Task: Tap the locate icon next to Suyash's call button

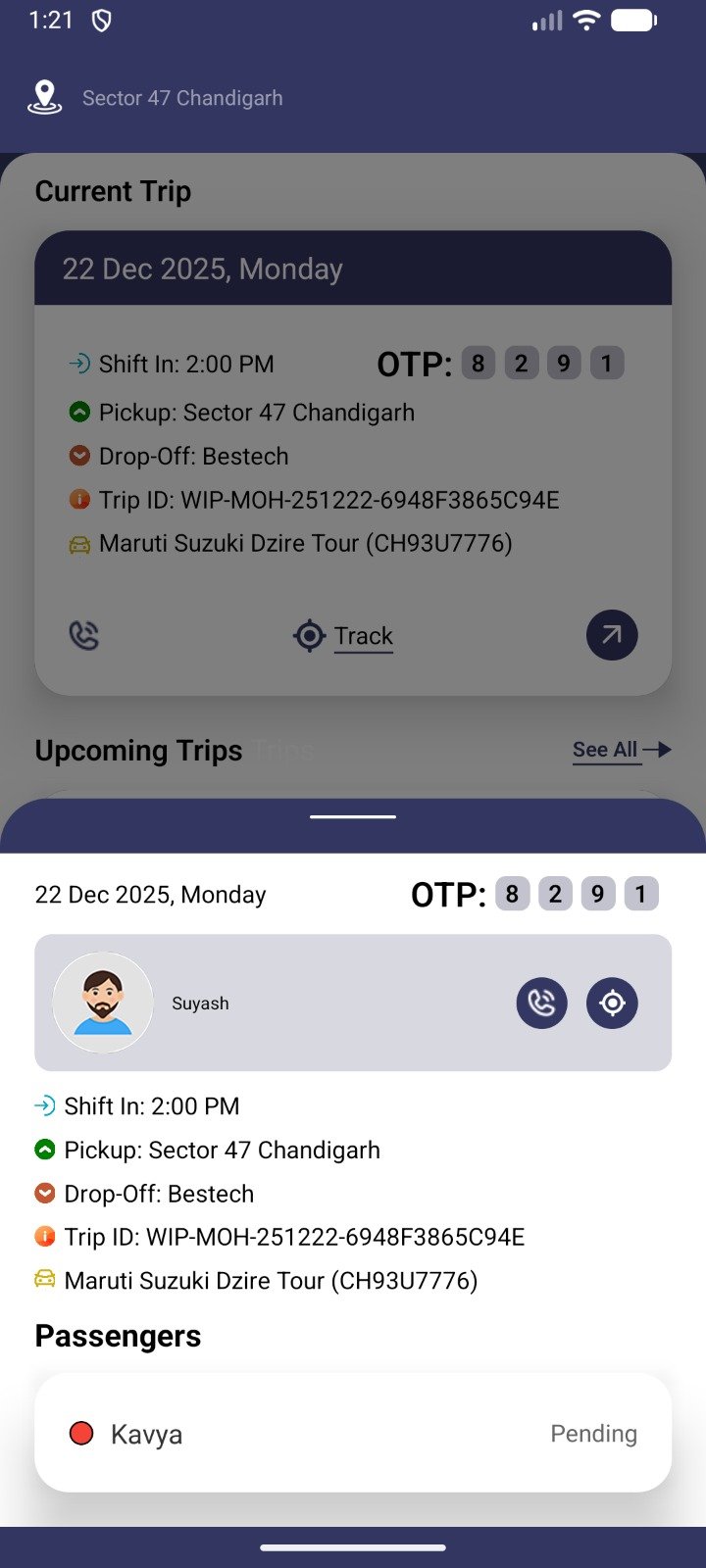Action: (x=612, y=1003)
